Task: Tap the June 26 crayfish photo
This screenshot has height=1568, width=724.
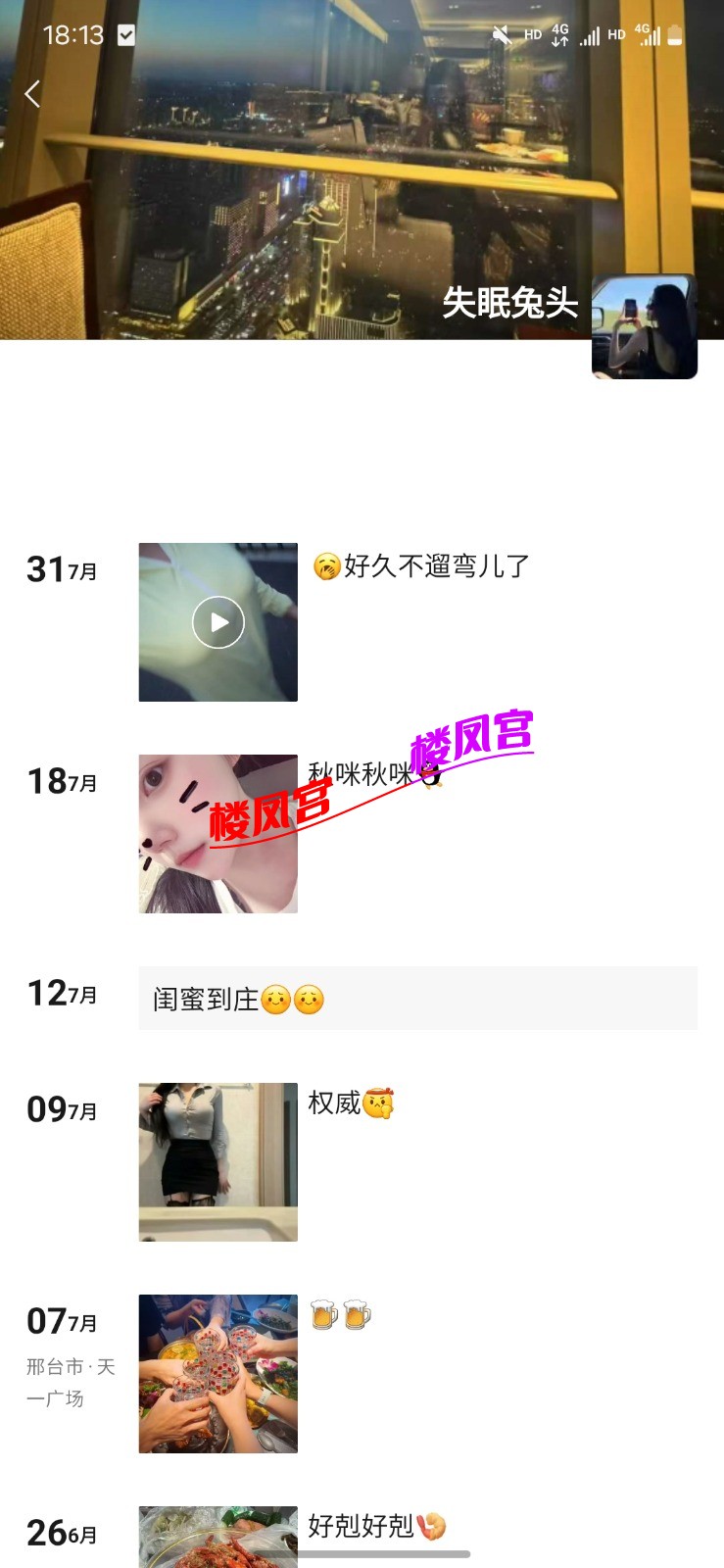Action: 217,1539
